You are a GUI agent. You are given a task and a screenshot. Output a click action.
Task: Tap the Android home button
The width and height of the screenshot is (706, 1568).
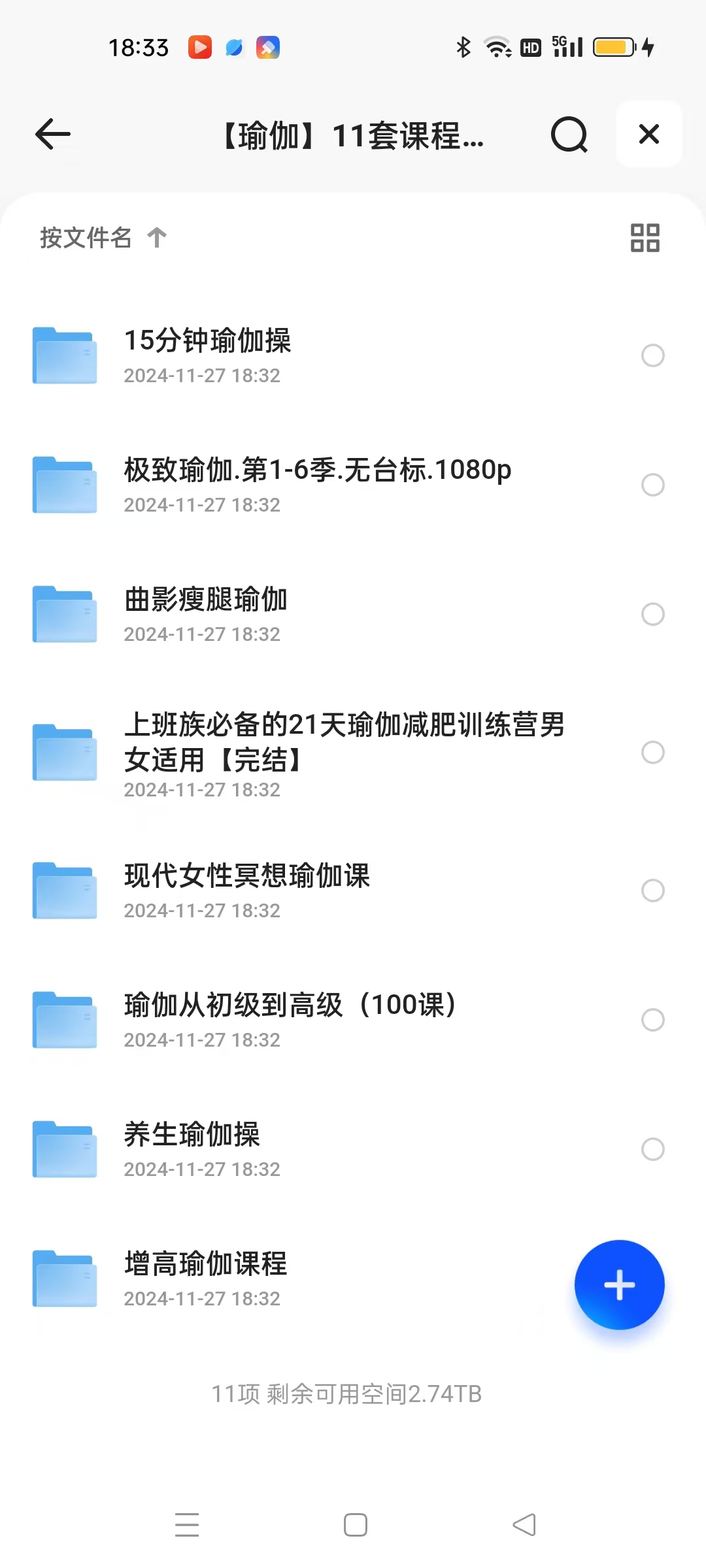coord(355,1524)
